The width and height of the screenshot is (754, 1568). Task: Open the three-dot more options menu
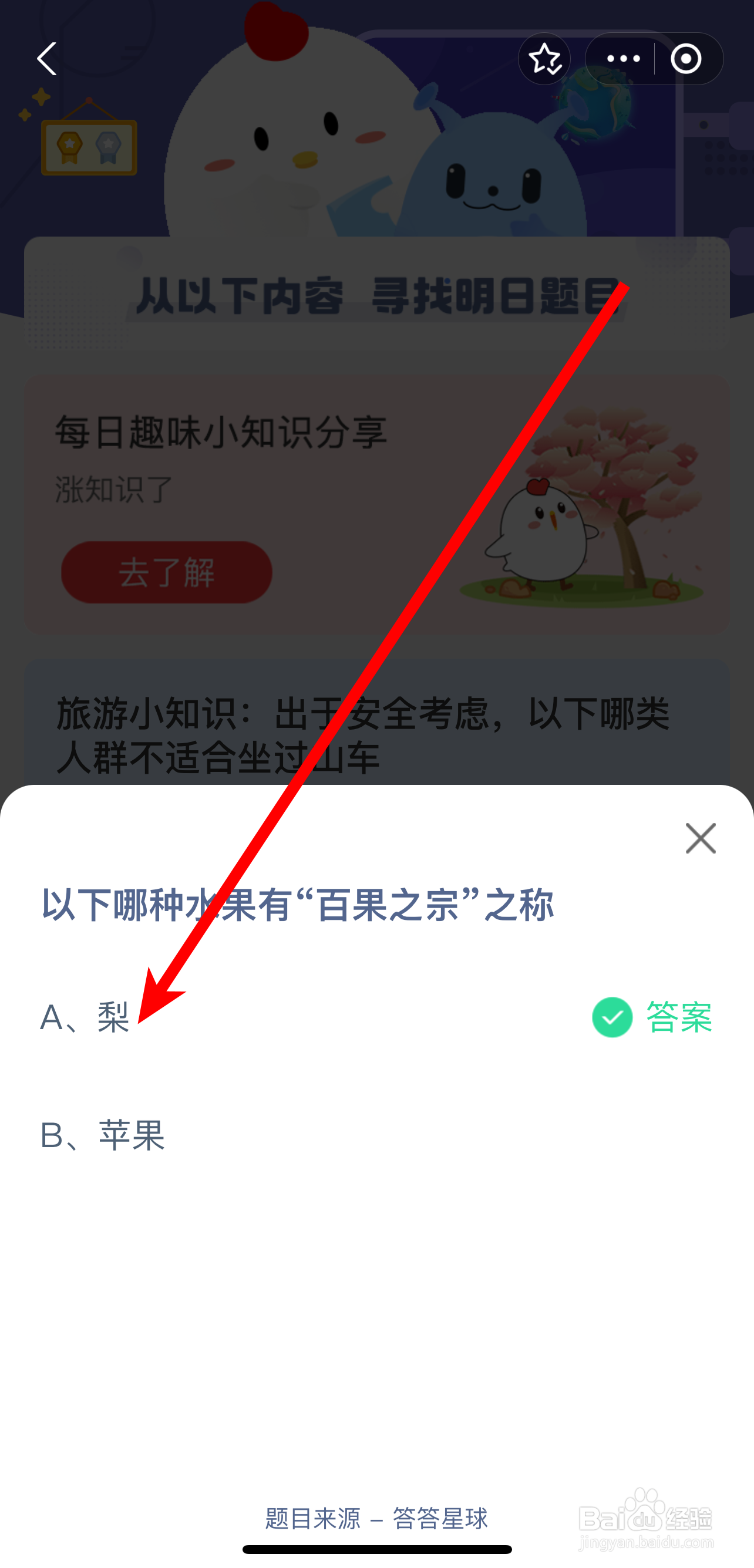click(622, 59)
